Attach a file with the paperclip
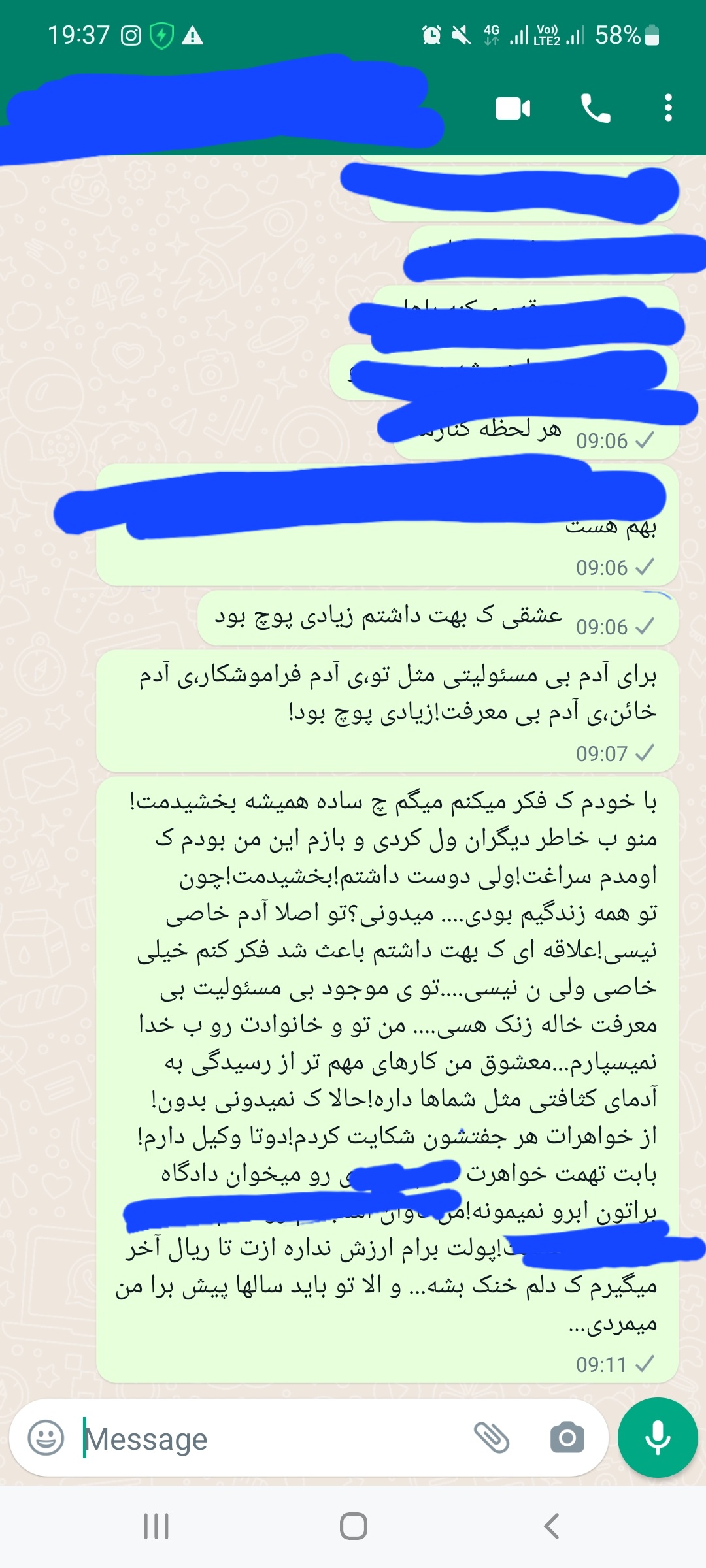Image resolution: width=706 pixels, height=1568 pixels. [x=492, y=1437]
